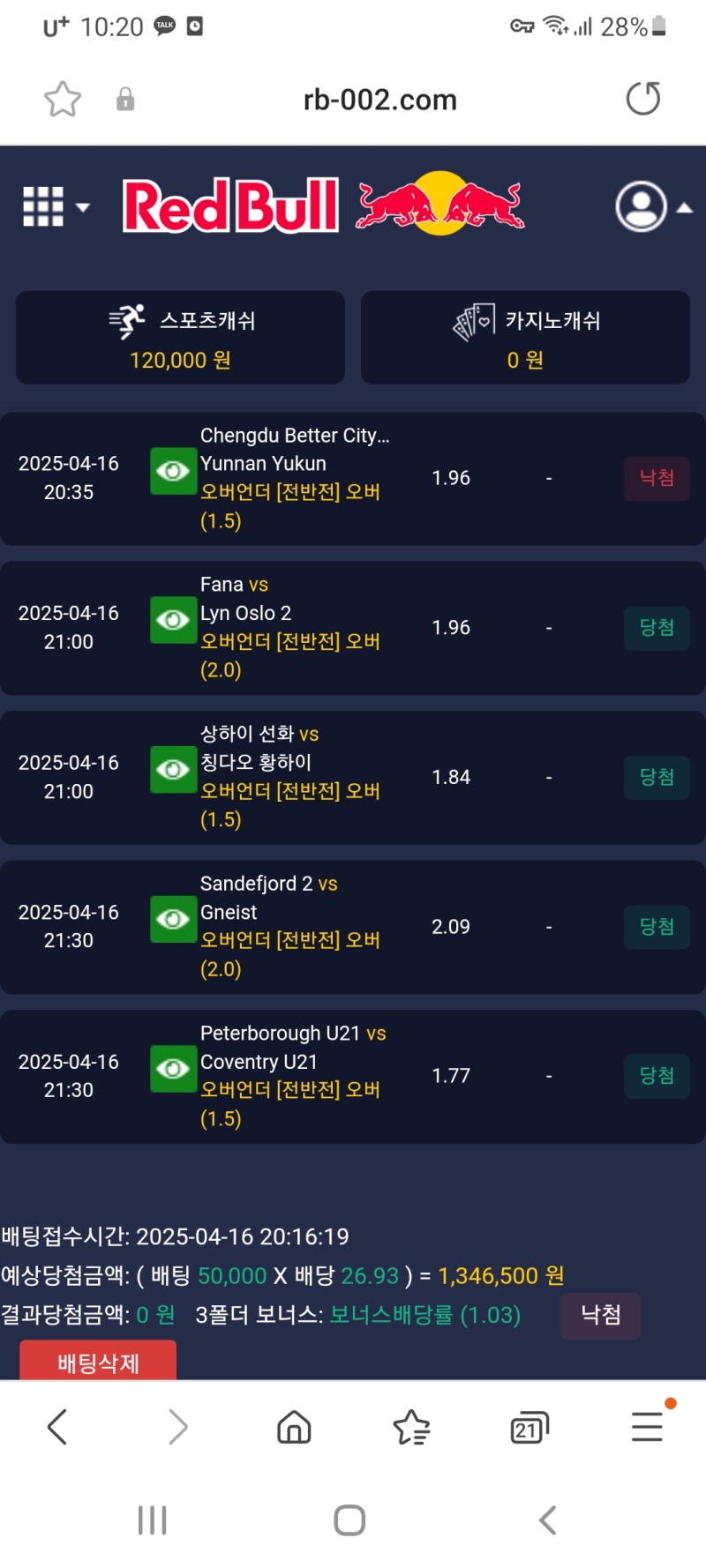Open the browser hamburger menu
706x1568 pixels.
(x=647, y=1426)
